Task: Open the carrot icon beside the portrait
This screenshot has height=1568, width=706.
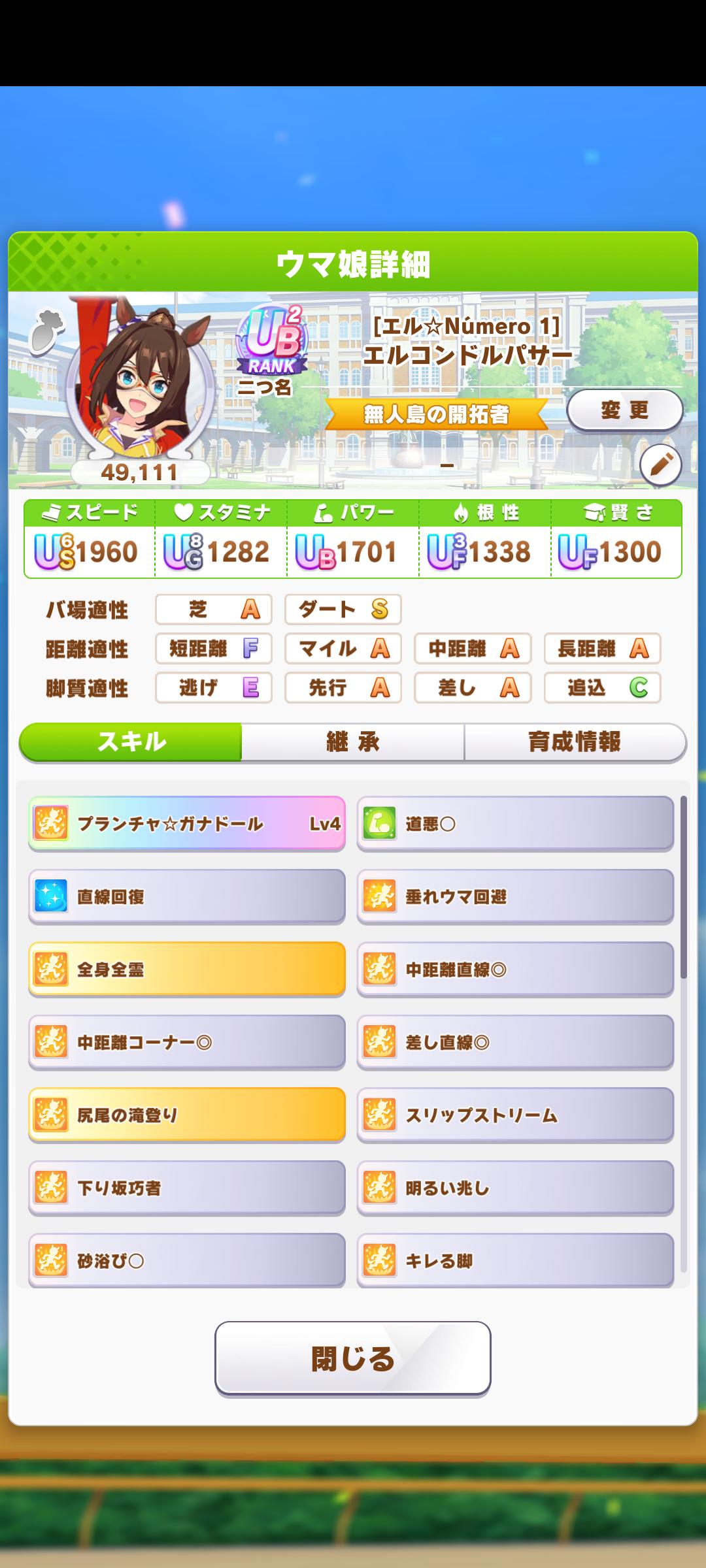Action: tap(47, 331)
